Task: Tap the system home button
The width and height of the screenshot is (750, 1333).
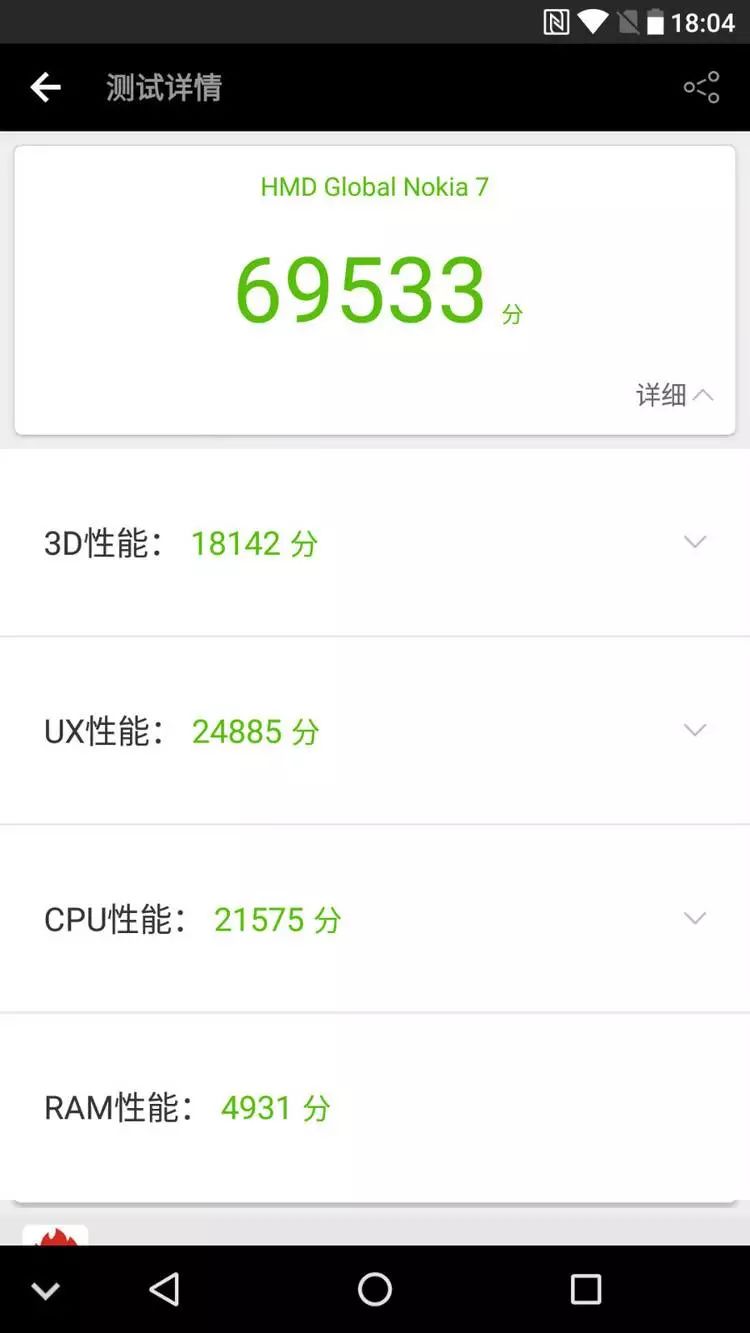Action: (375, 1289)
